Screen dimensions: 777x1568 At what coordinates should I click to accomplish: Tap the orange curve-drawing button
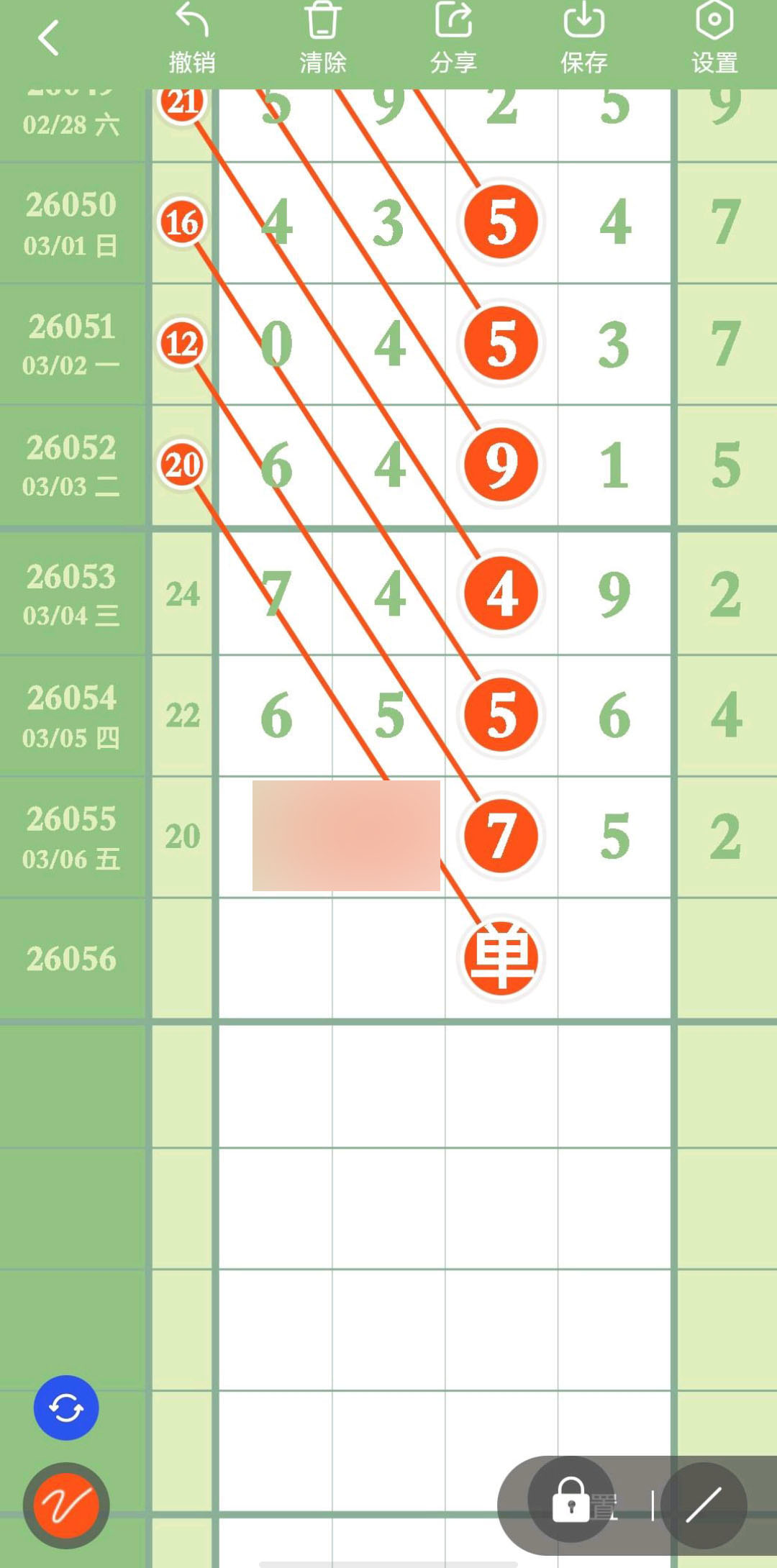coord(66,1505)
